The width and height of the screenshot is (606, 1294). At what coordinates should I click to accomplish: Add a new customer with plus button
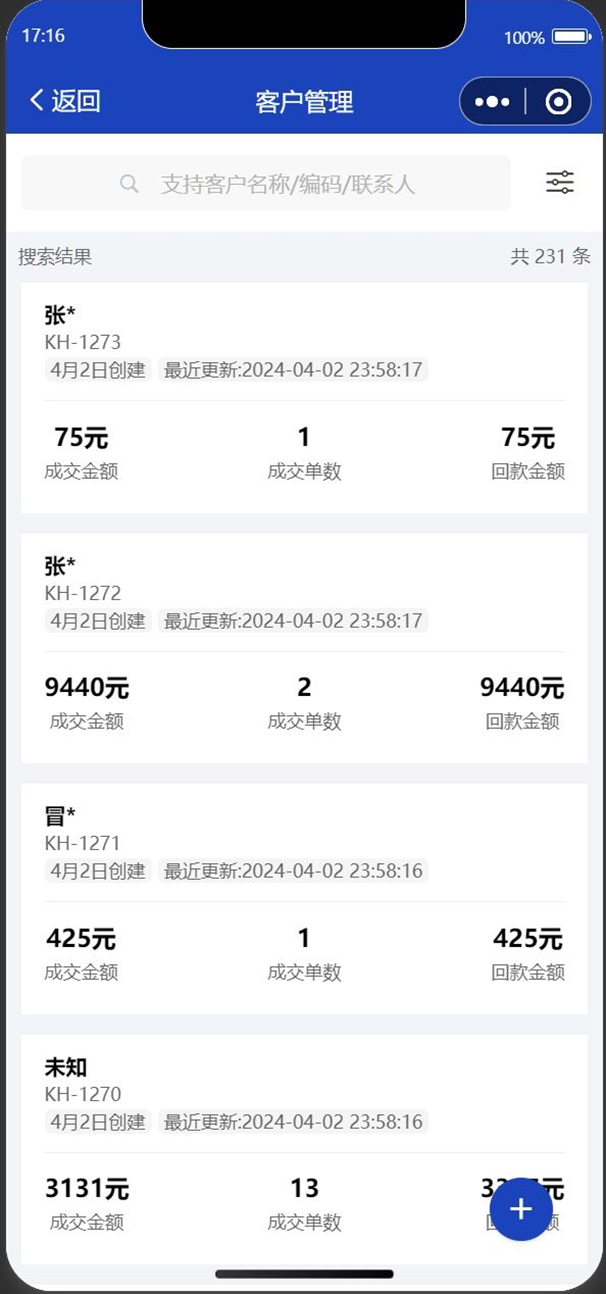[521, 1209]
